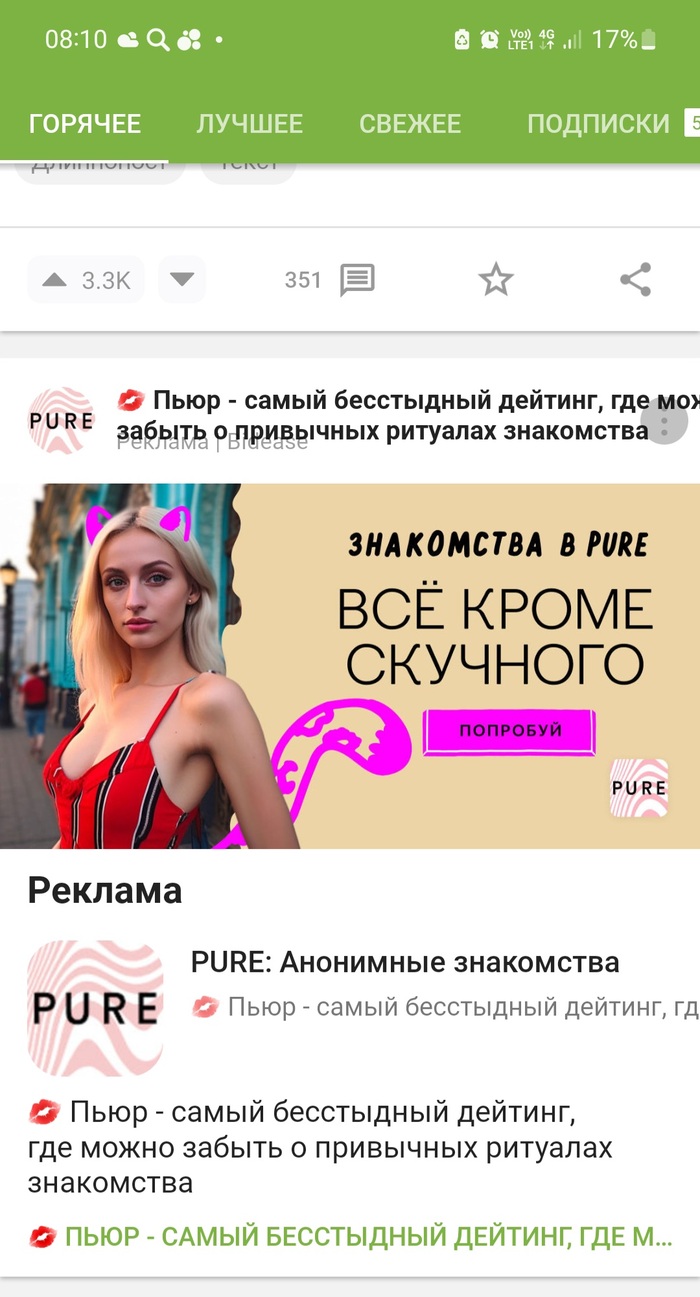Downvote the post with the down arrow
This screenshot has width=700, height=1297.
point(181,280)
